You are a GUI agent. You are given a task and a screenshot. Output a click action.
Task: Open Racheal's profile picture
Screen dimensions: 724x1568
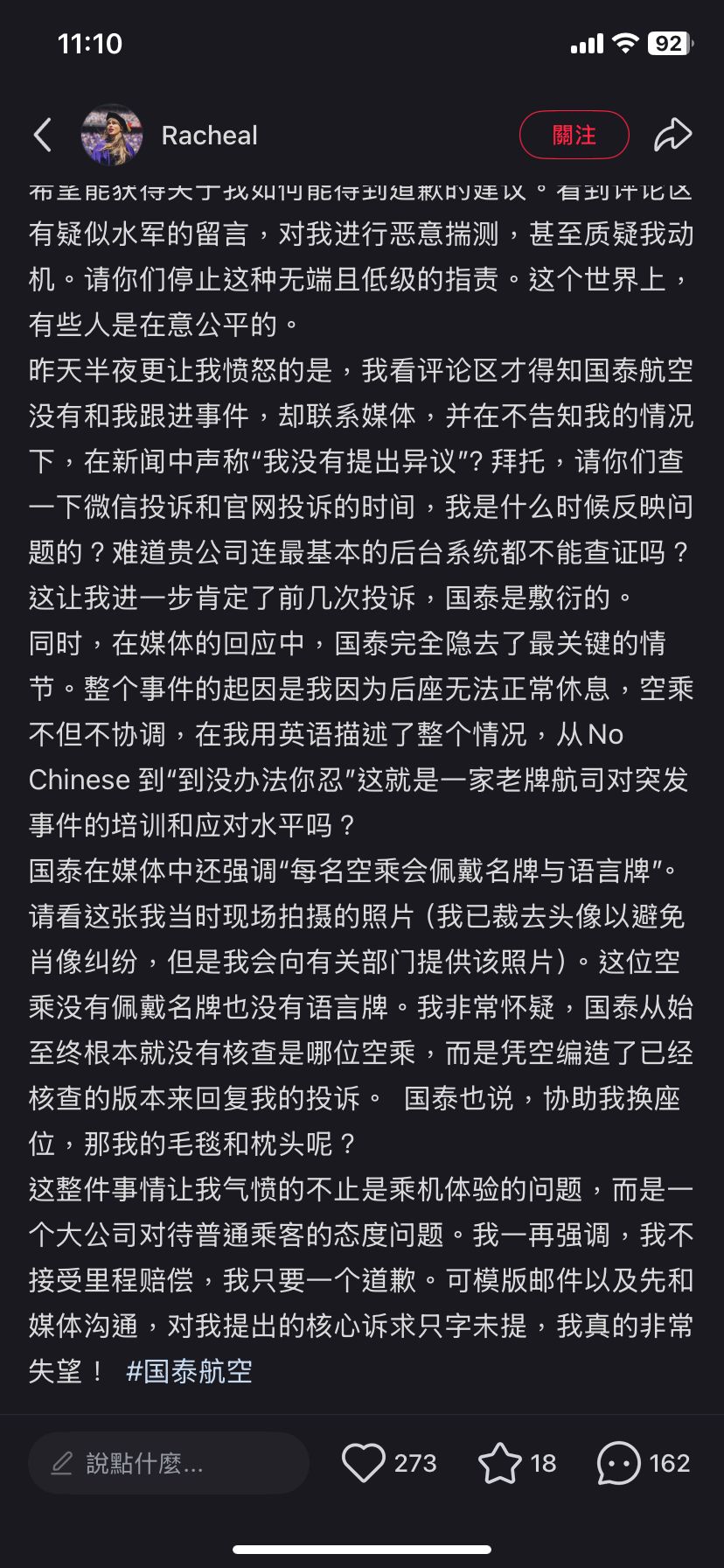pyautogui.click(x=111, y=135)
